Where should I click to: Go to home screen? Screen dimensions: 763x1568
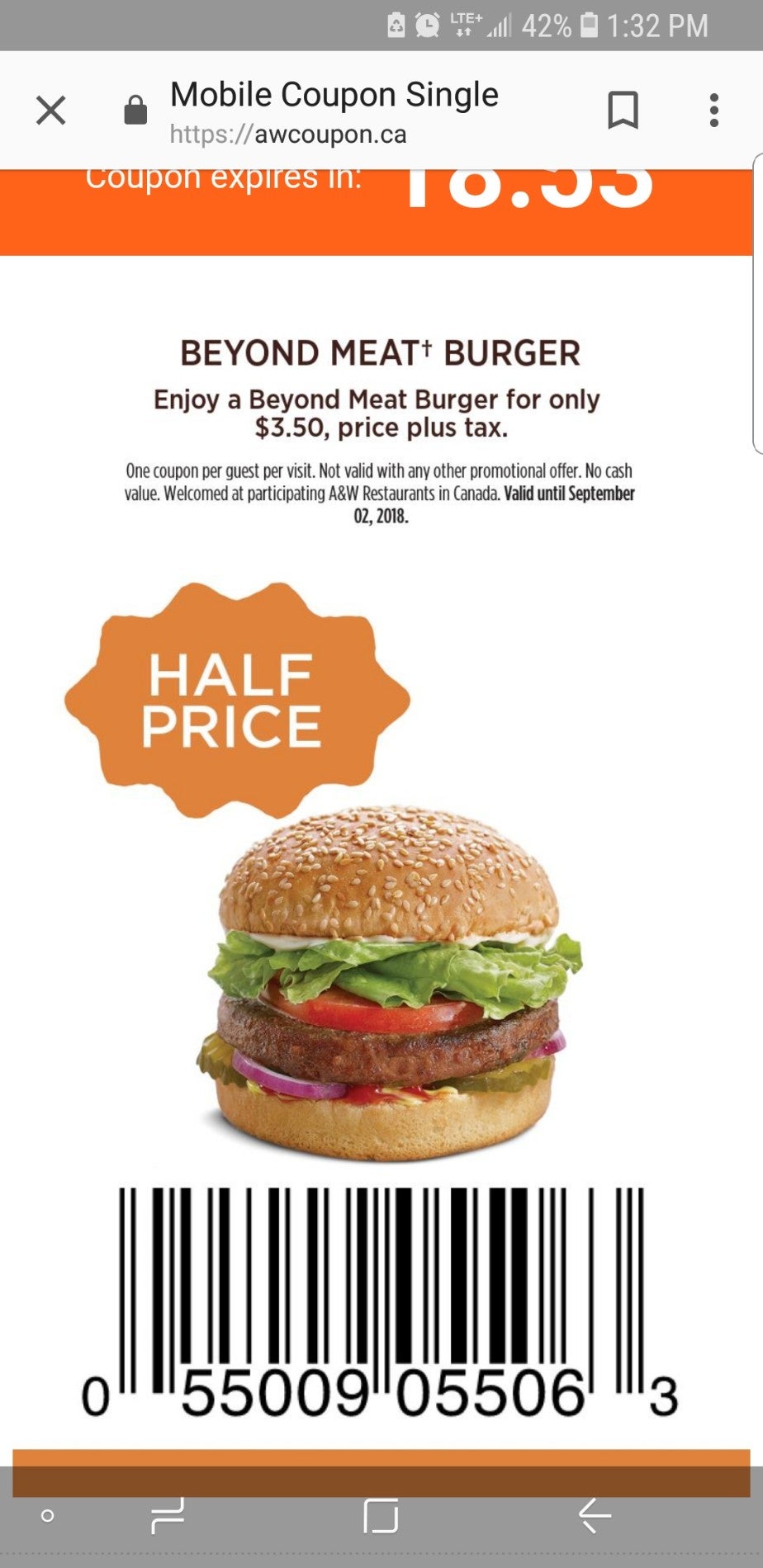click(x=381, y=1516)
